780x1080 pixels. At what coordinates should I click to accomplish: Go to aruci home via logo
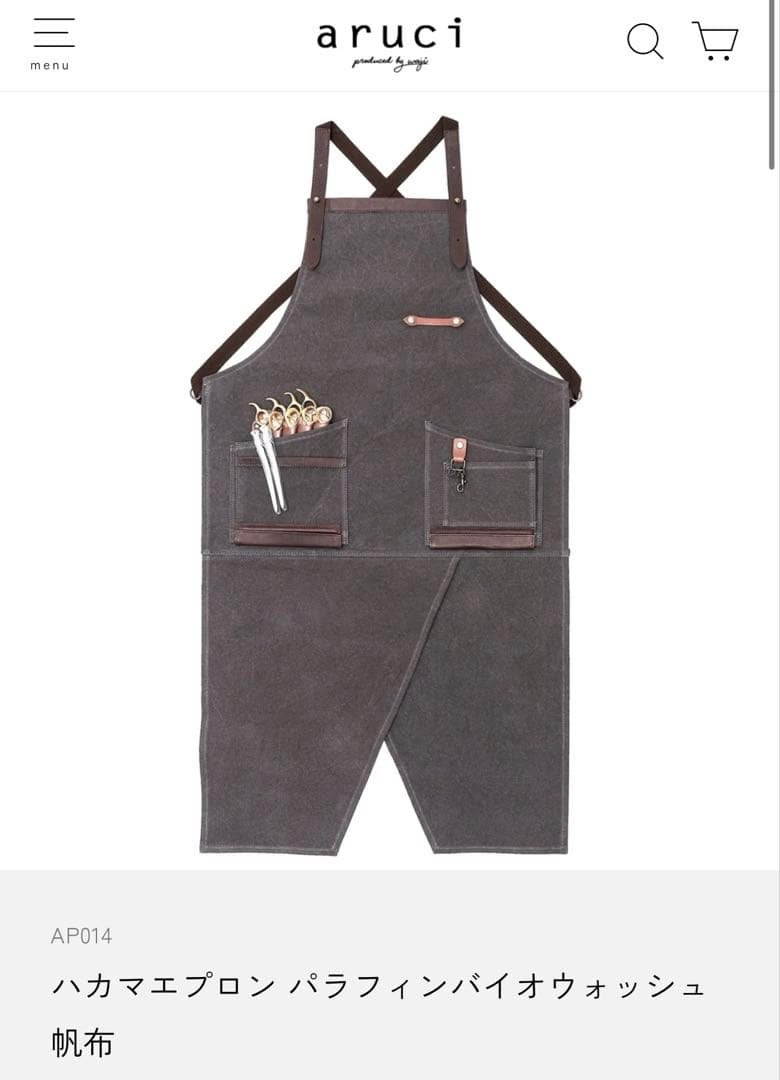pyautogui.click(x=389, y=42)
